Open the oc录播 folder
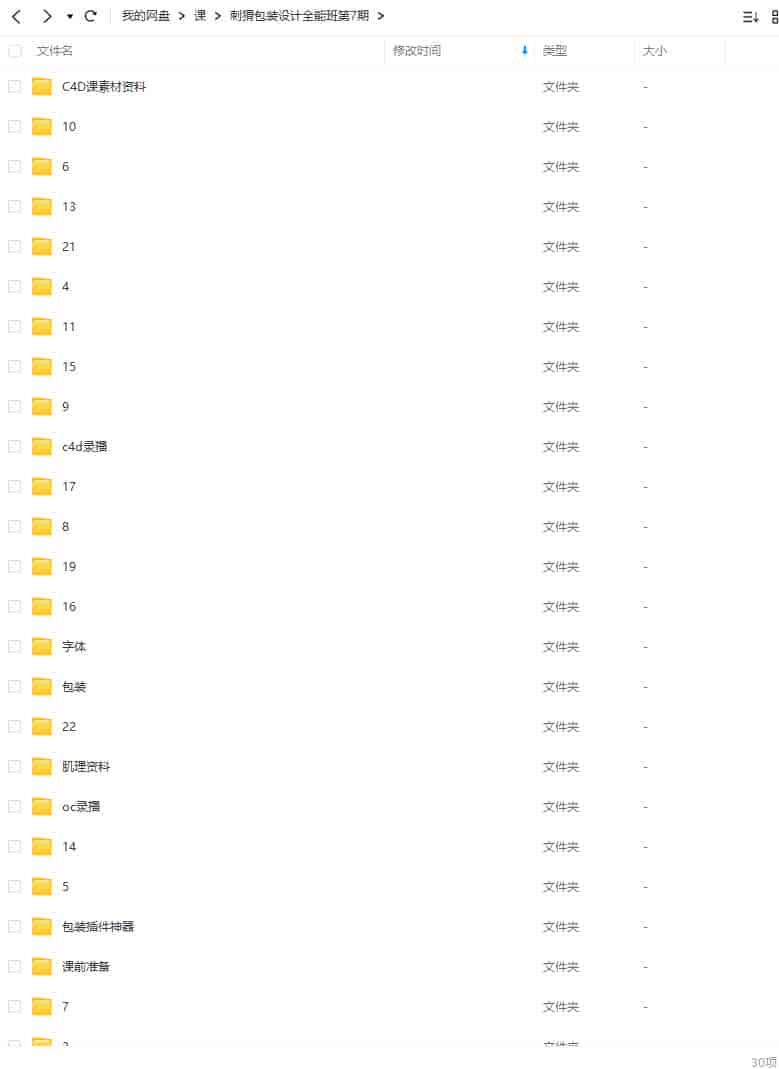Viewport: 779px width, 1069px height. 81,807
